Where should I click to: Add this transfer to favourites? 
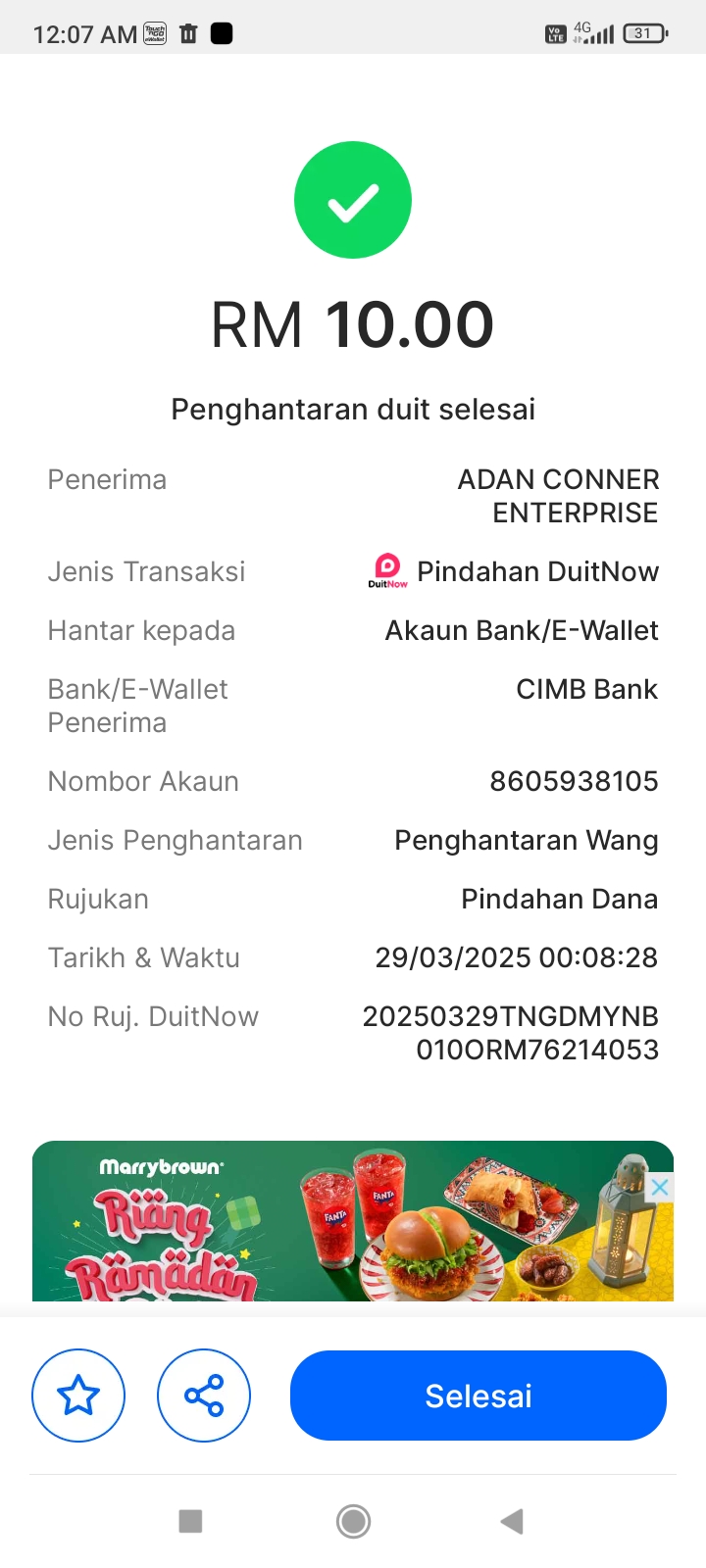78,1395
